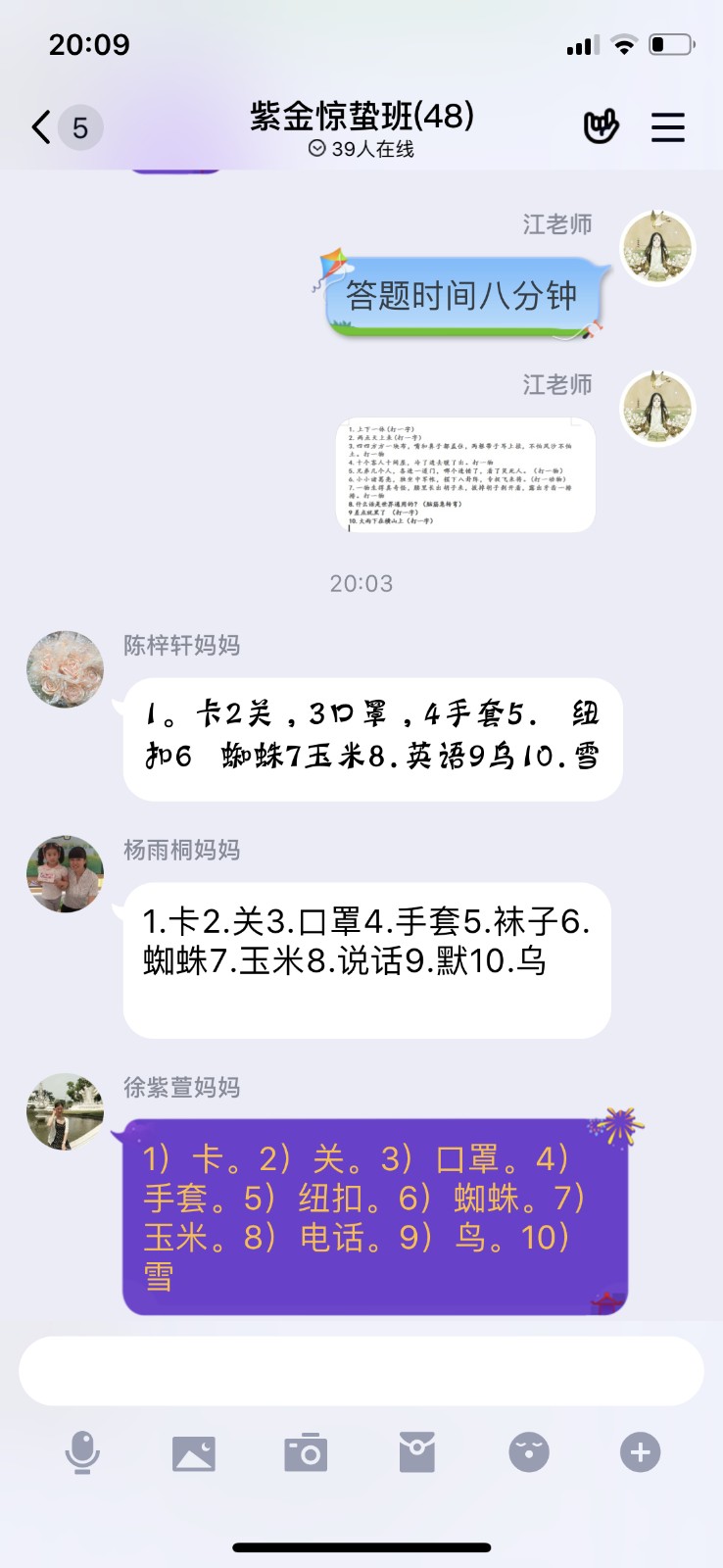The width and height of the screenshot is (723, 1568).
Task: Open the group menu with three lines
Action: [x=668, y=127]
